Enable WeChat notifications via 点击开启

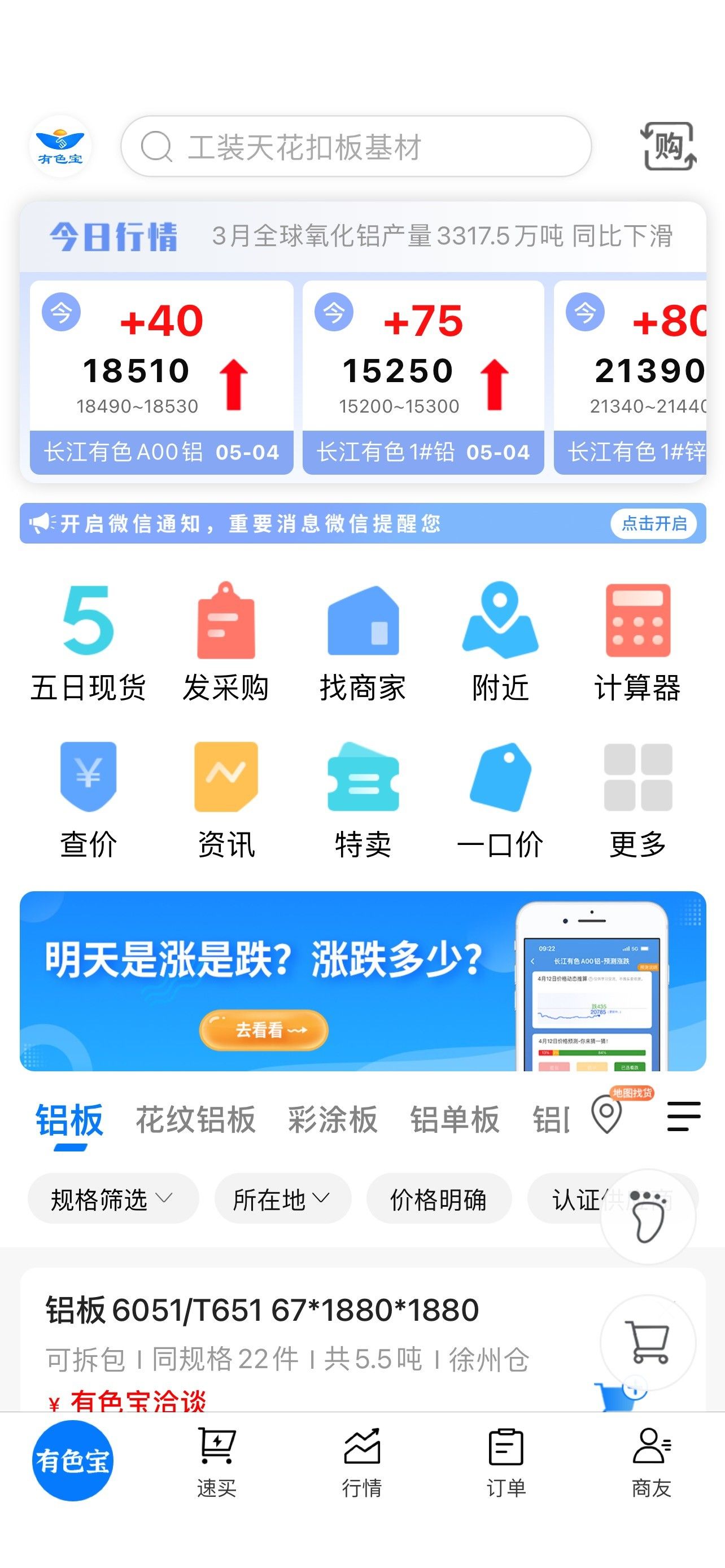(x=654, y=523)
